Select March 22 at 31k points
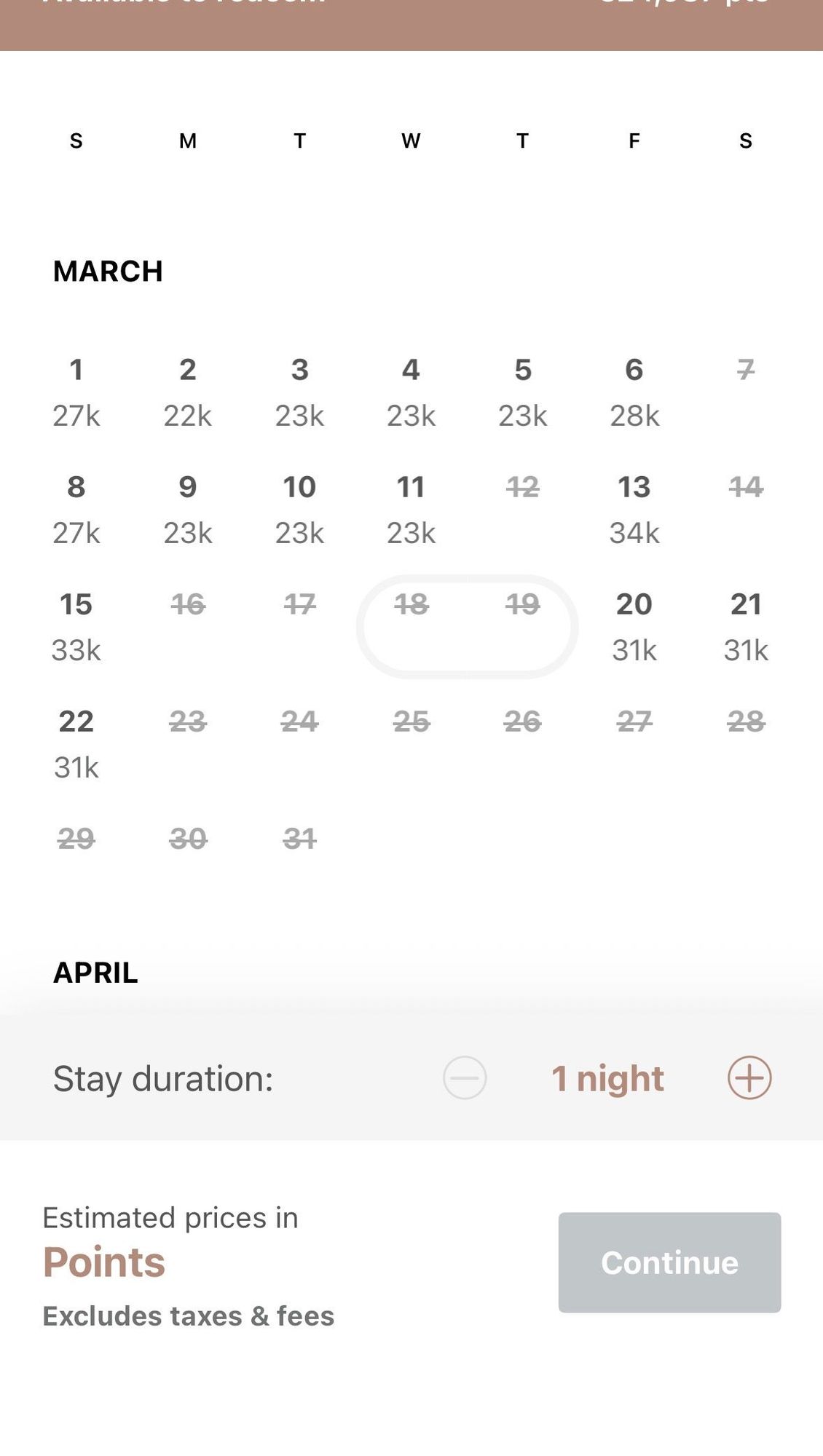Screen dimensions: 823x1456 pos(76,744)
